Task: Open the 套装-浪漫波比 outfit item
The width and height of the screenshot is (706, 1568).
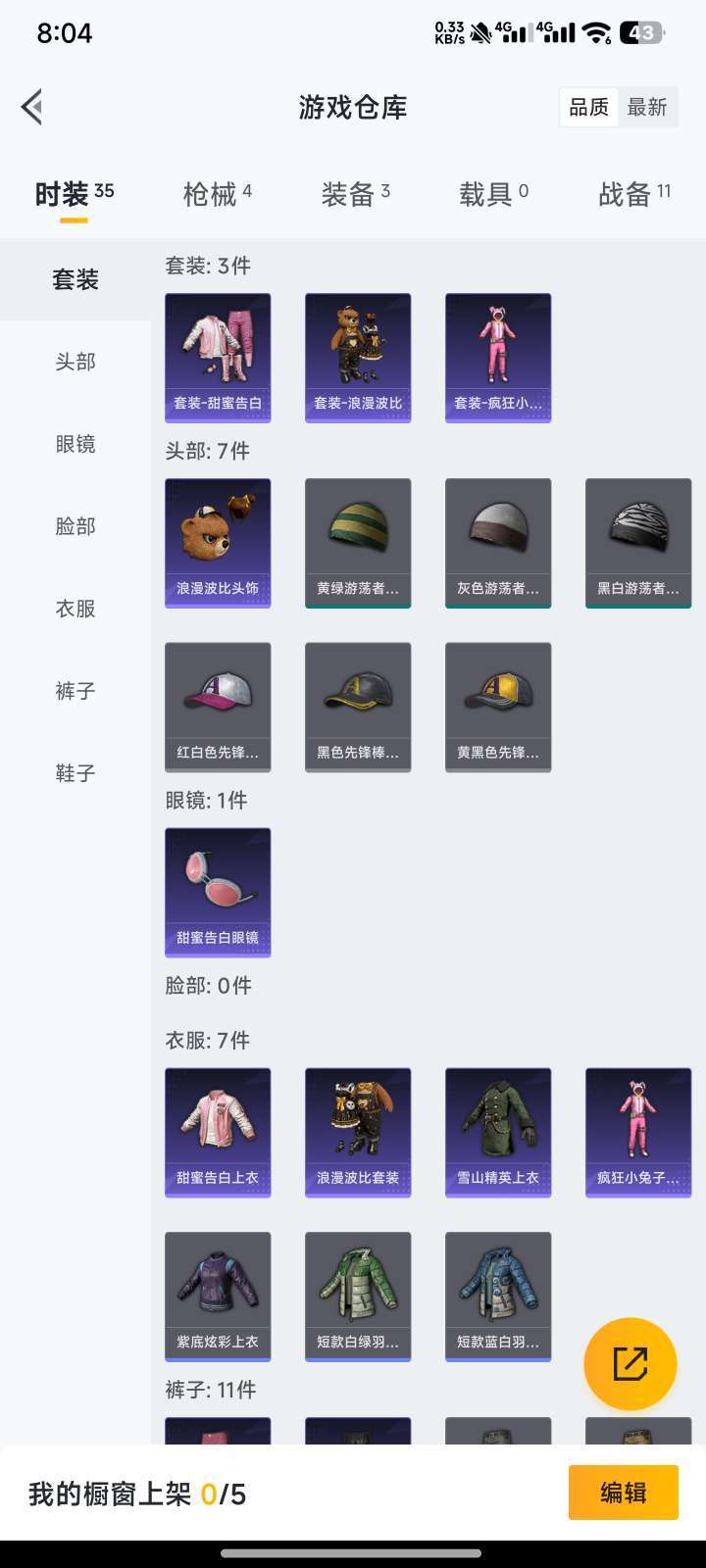Action: (x=358, y=359)
